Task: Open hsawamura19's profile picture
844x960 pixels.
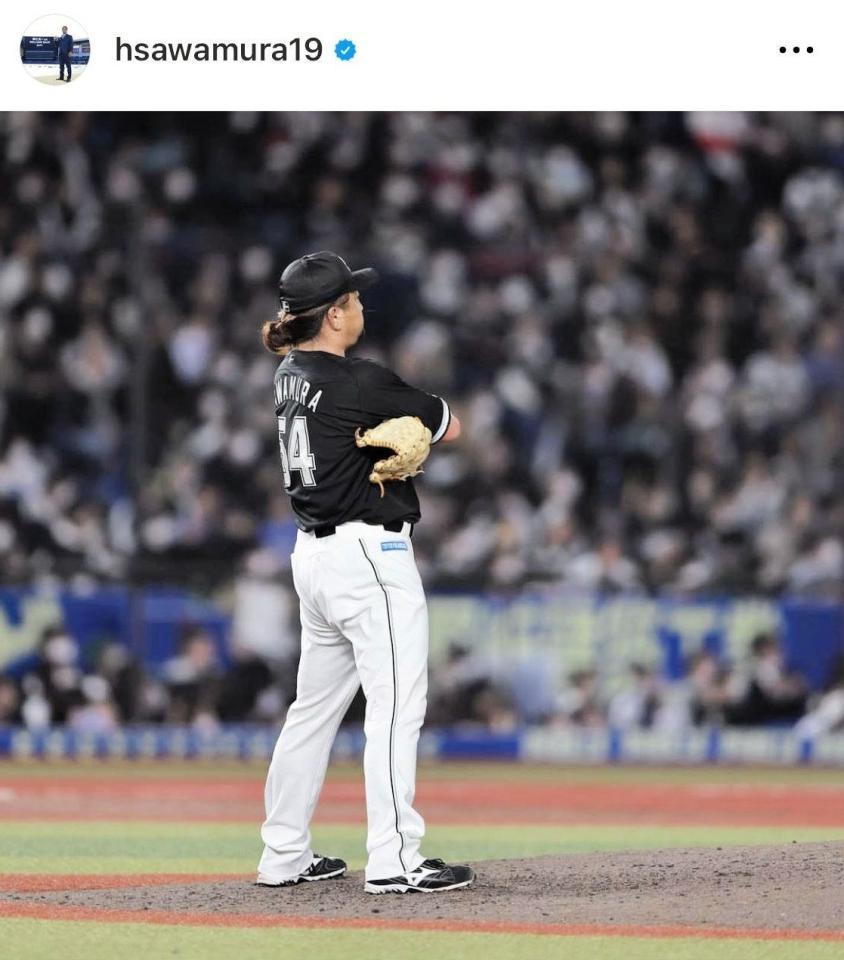Action: [55, 49]
